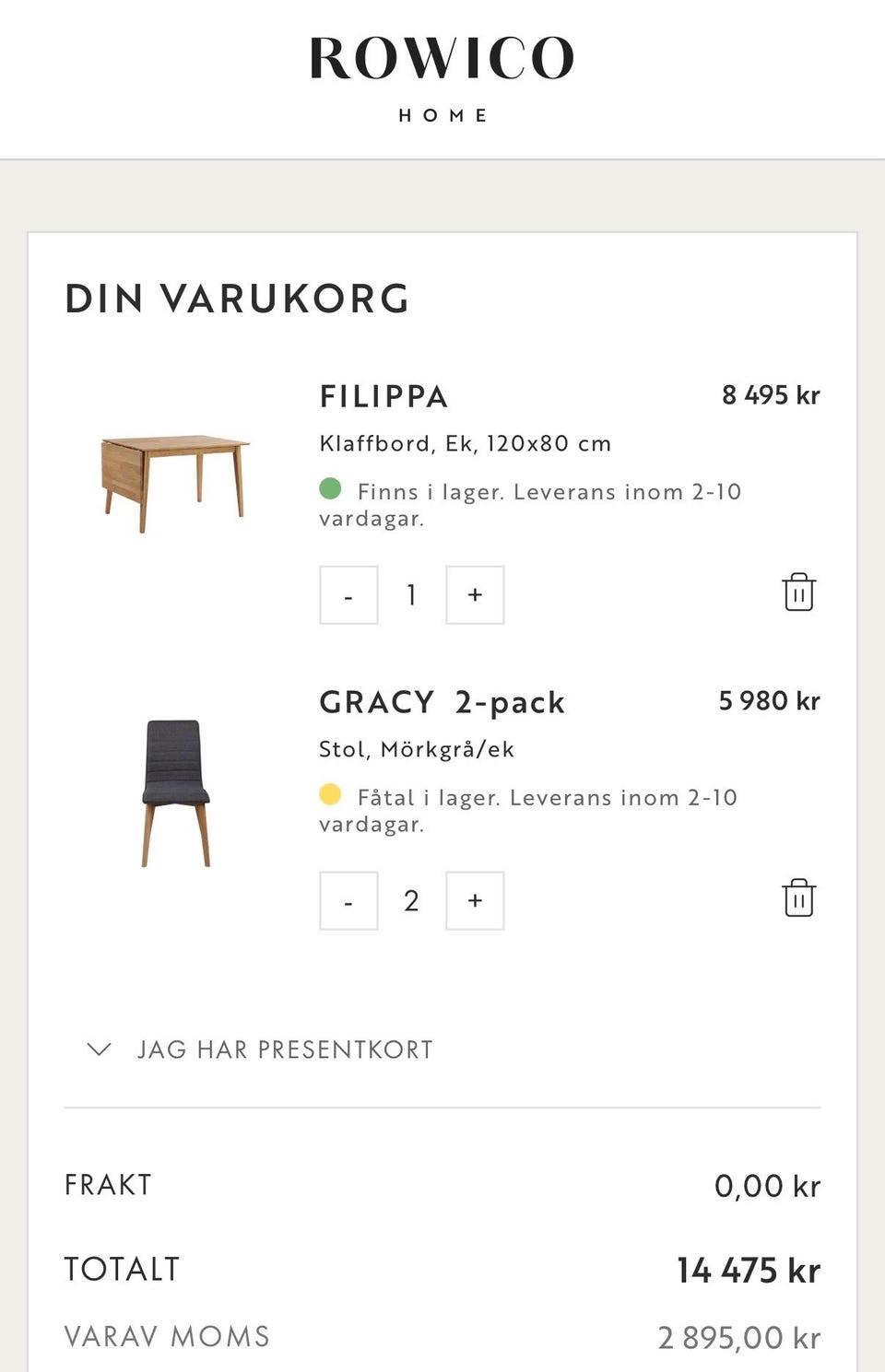Decrease GRACY quantity with minus button
The image size is (885, 1372).
[348, 900]
